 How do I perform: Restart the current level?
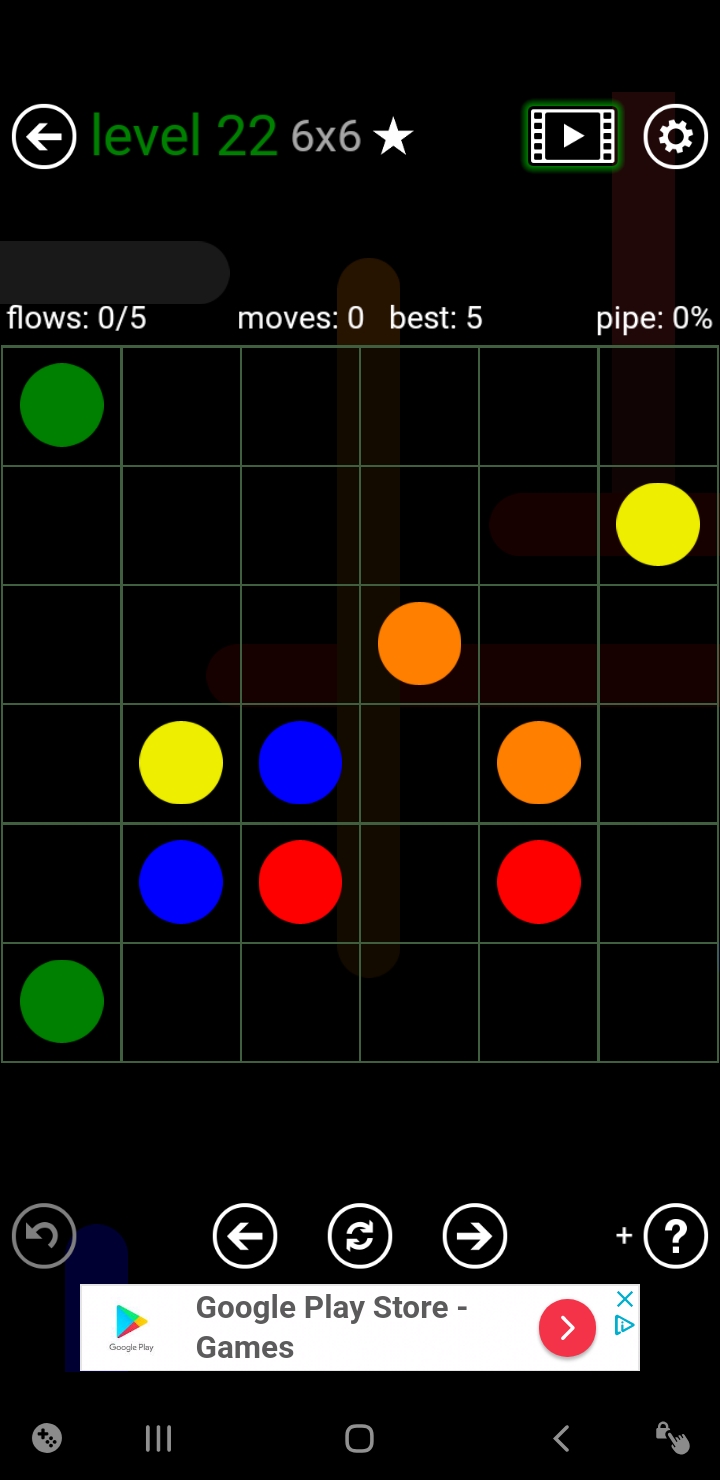point(360,1236)
